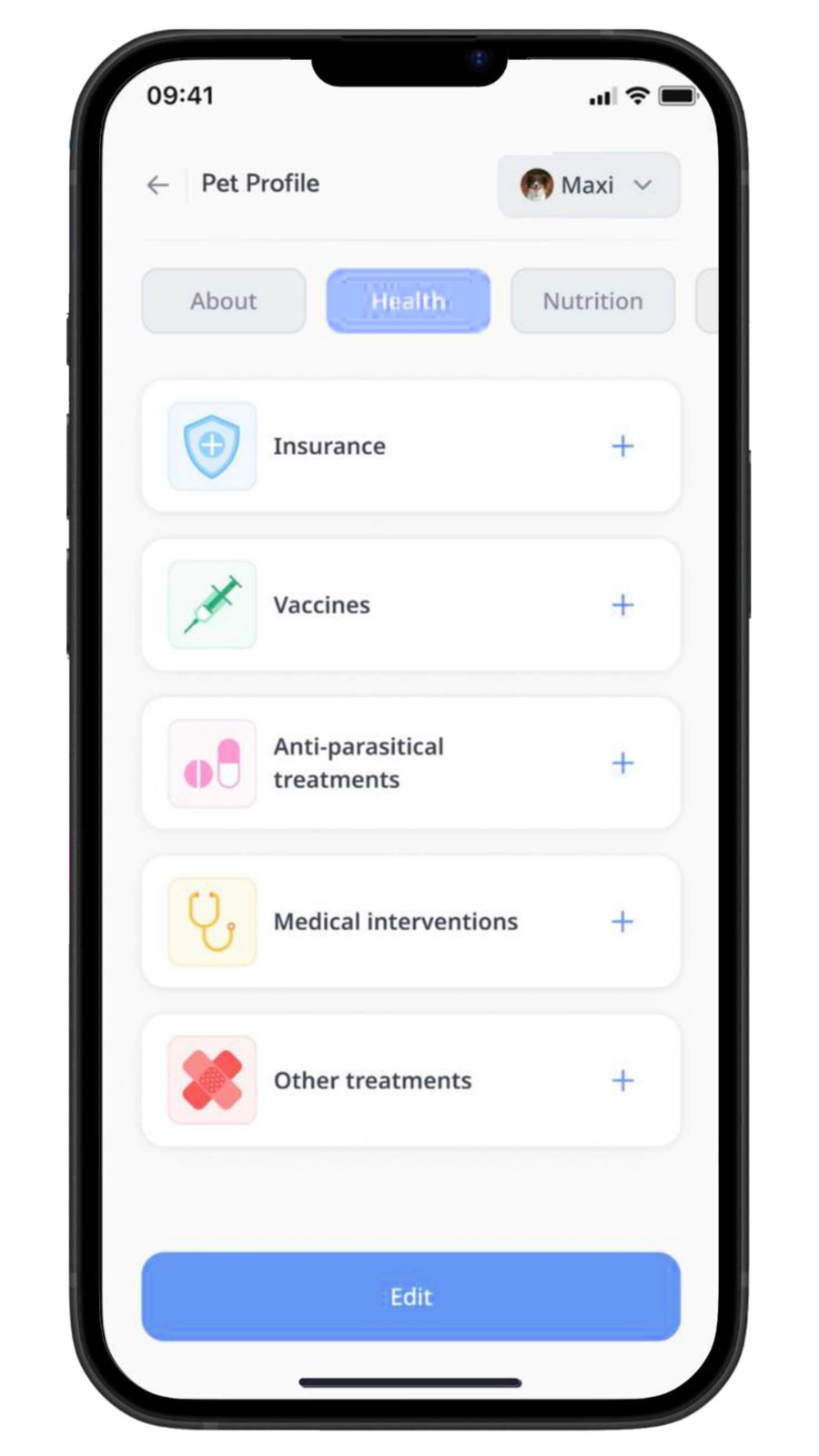Tap the Edit button
The width and height of the screenshot is (819, 1456).
(x=410, y=1296)
